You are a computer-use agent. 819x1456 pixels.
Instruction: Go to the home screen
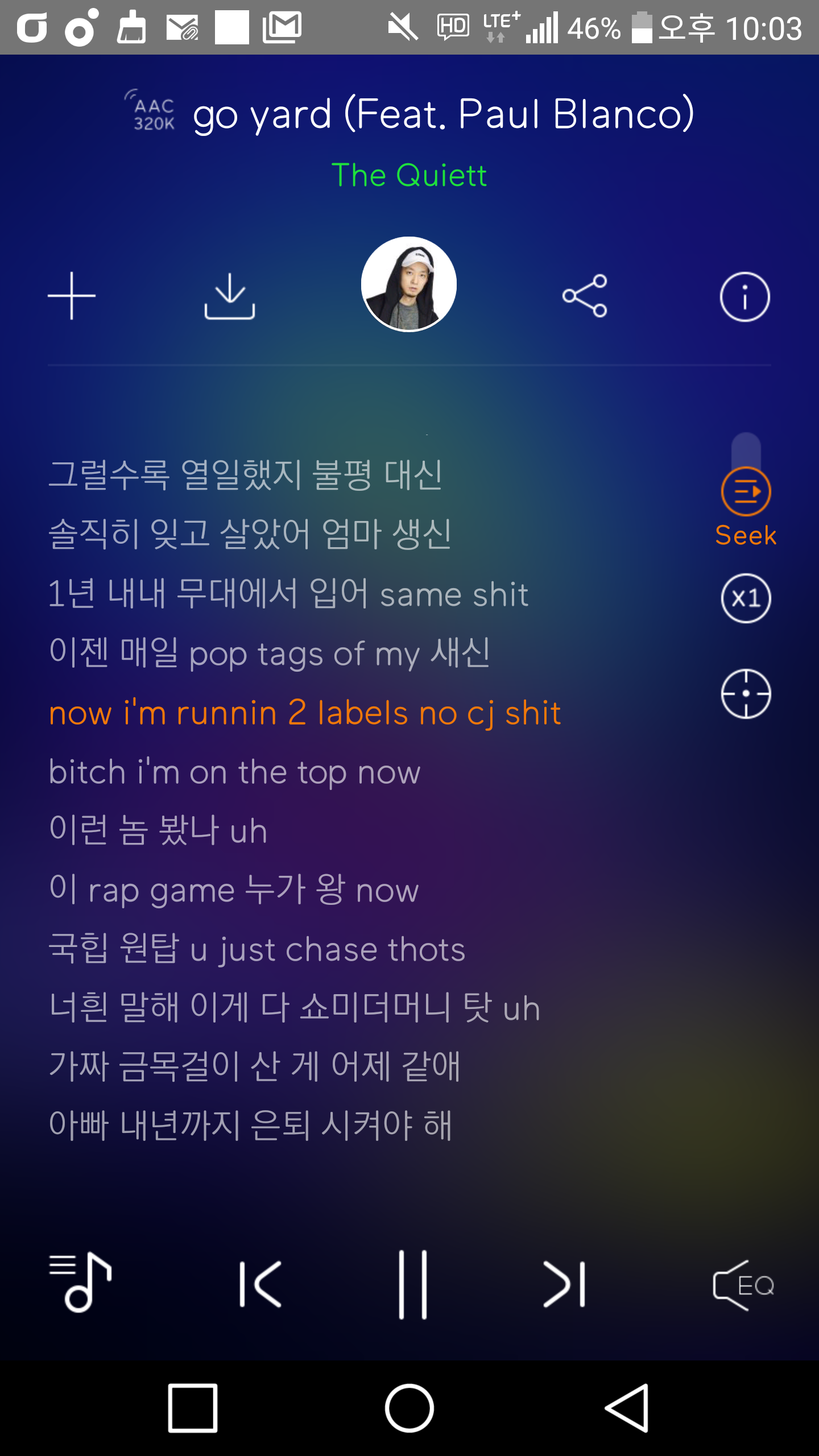(x=409, y=1408)
